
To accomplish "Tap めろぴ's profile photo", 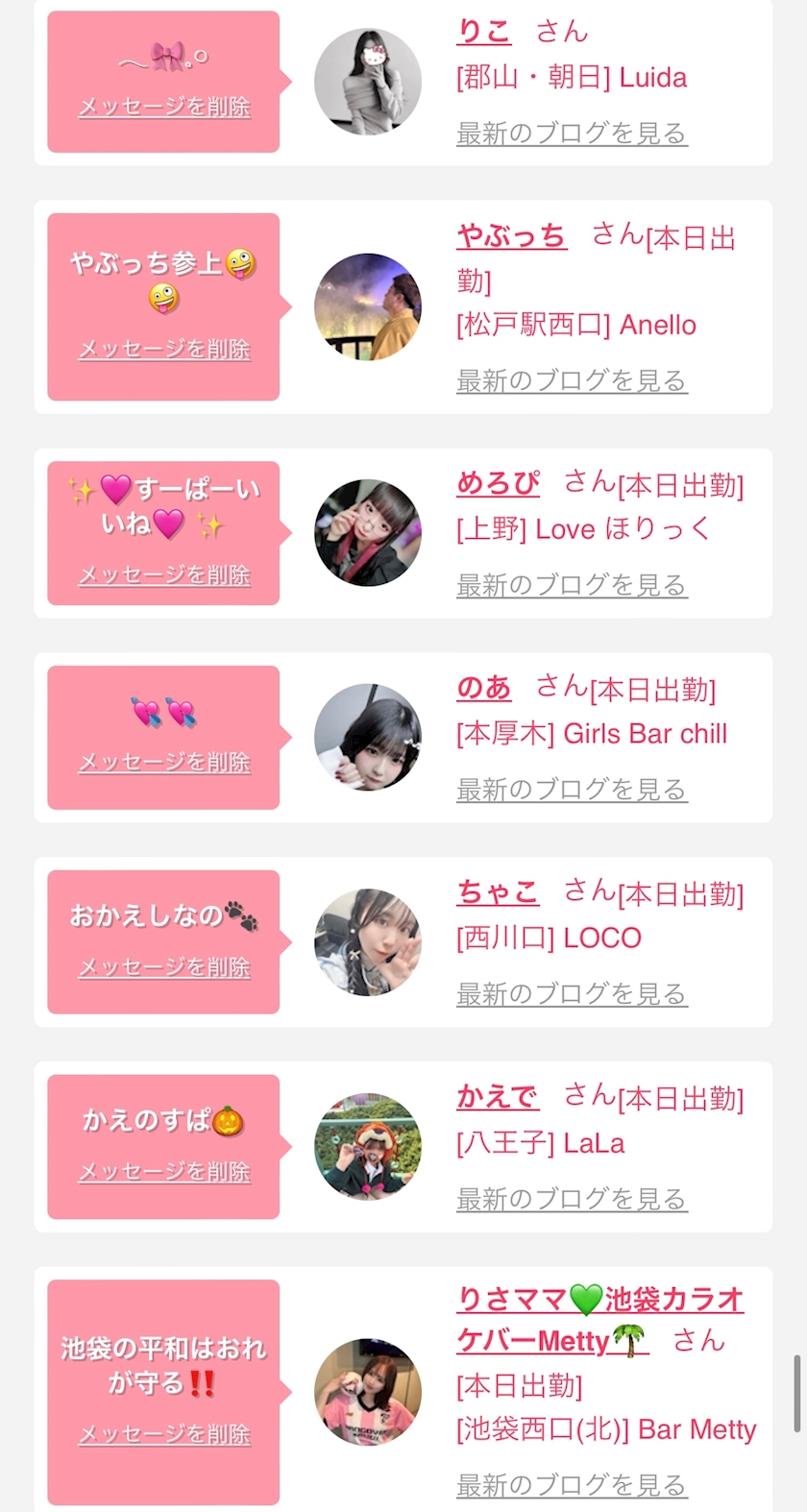I will (368, 533).
